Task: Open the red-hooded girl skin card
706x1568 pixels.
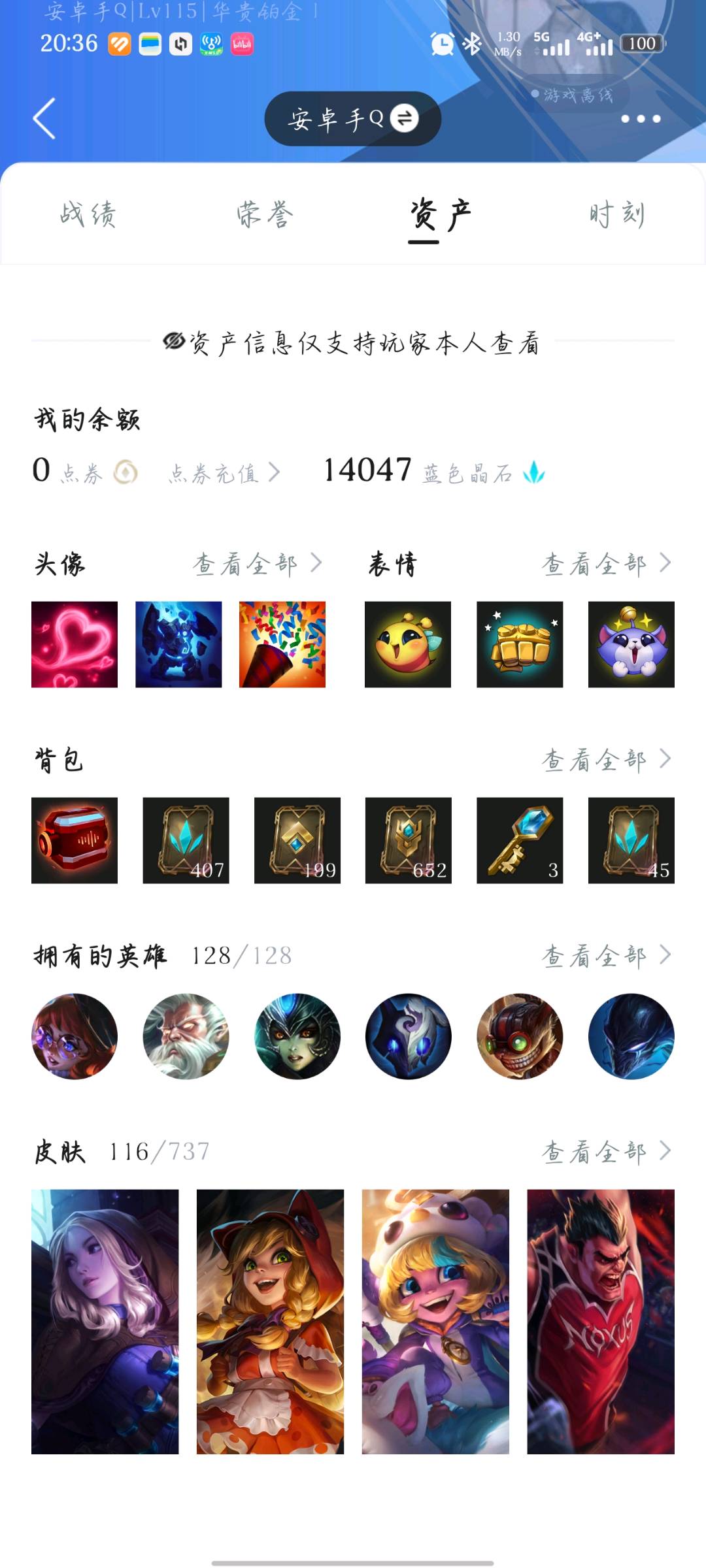Action: tap(270, 1321)
